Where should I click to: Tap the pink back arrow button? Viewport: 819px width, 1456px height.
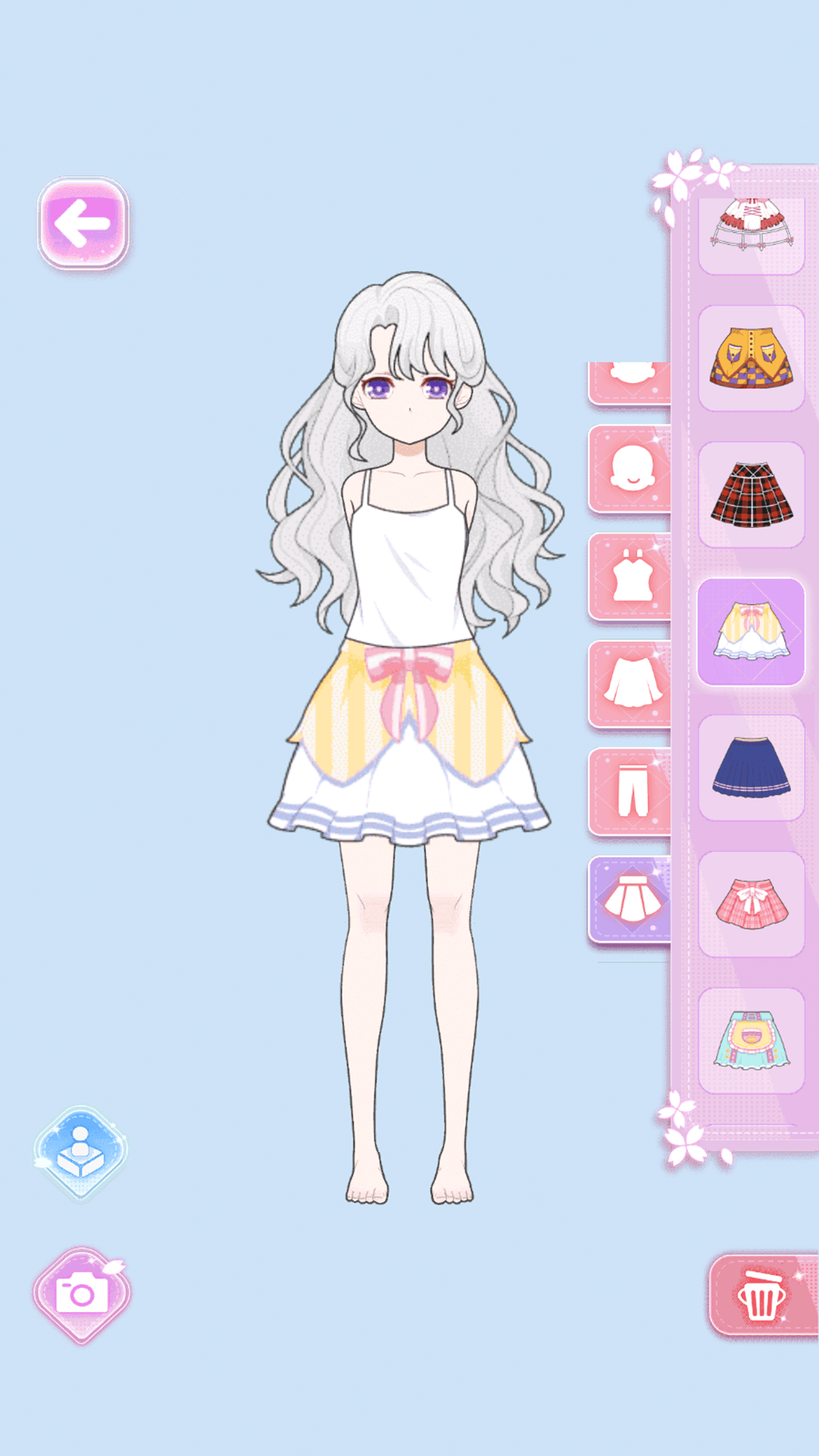click(x=83, y=223)
